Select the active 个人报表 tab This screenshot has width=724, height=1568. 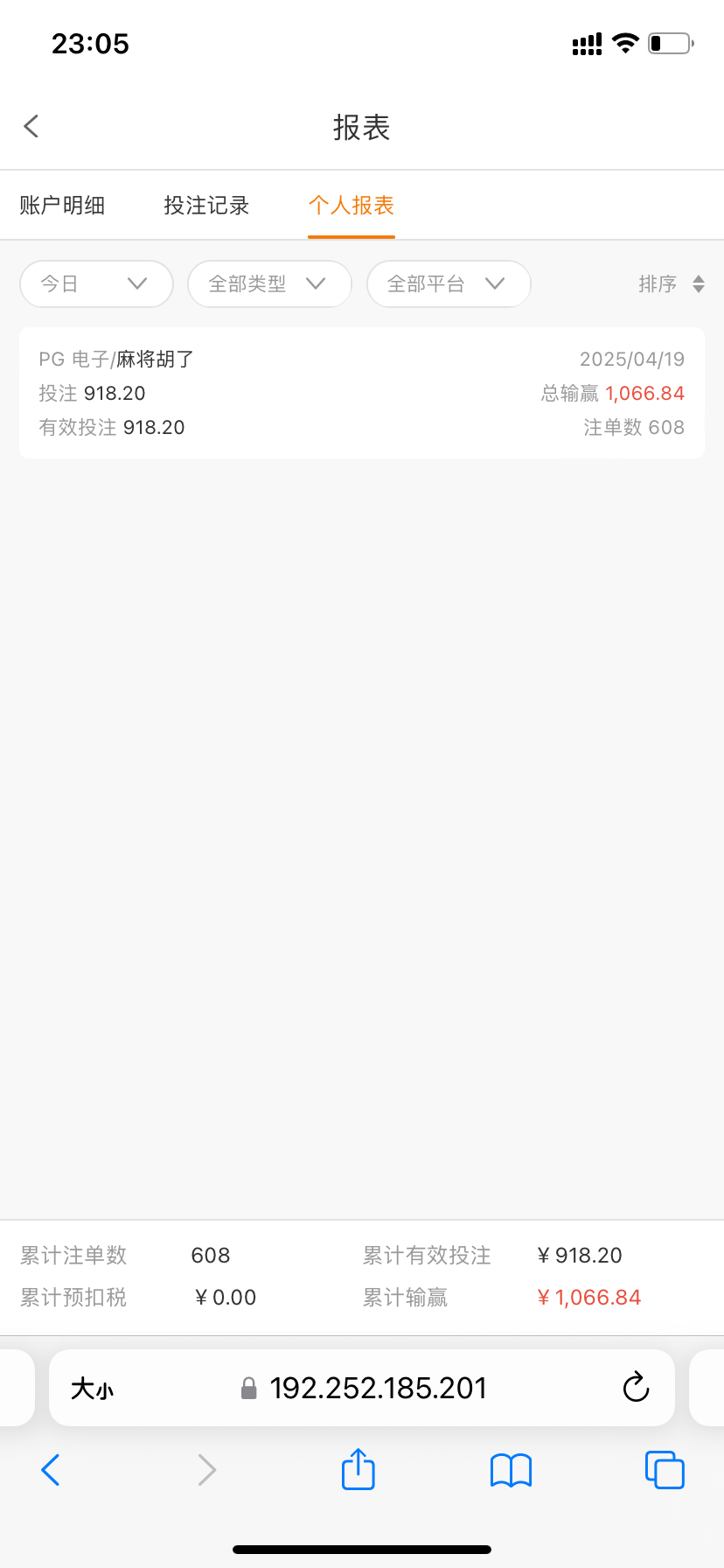351,205
